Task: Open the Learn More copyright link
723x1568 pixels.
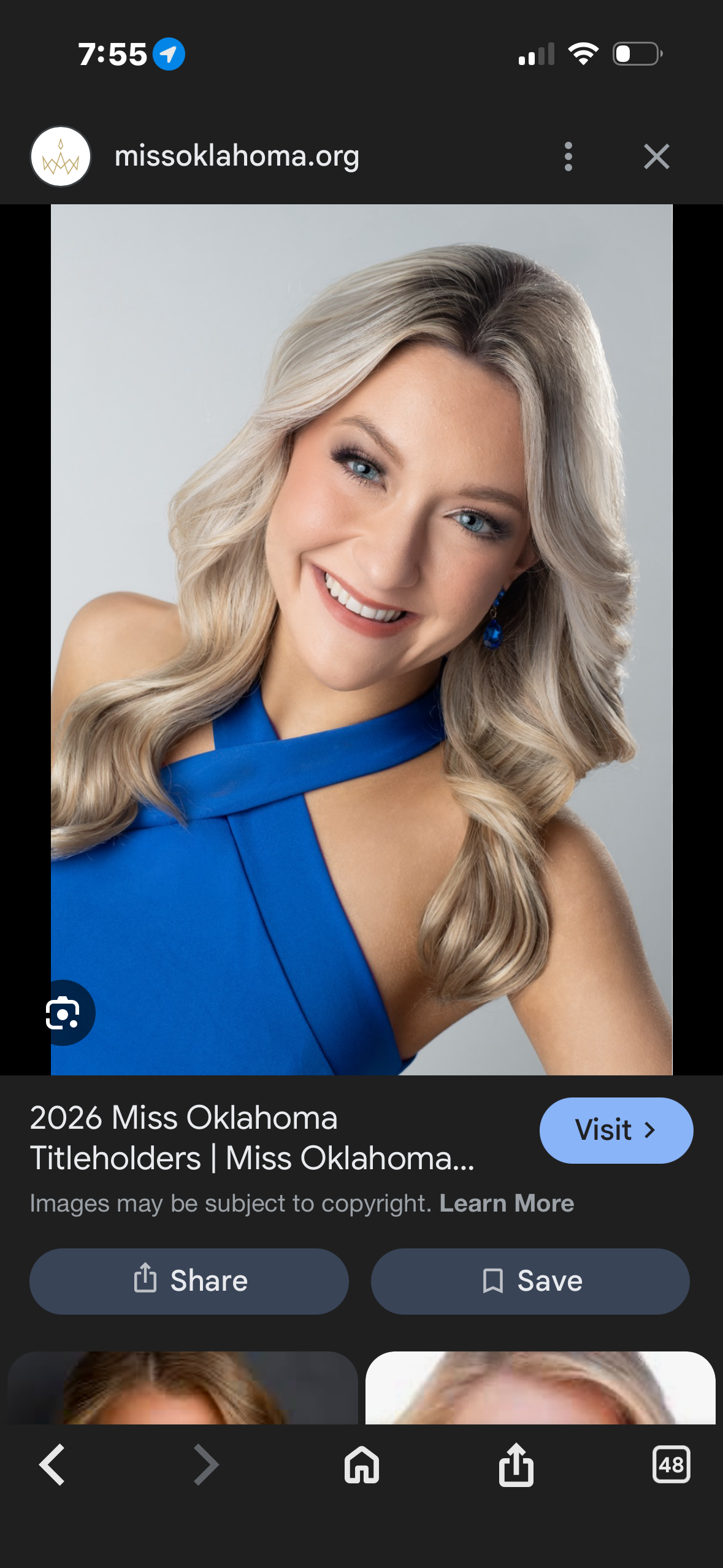Action: click(507, 1204)
